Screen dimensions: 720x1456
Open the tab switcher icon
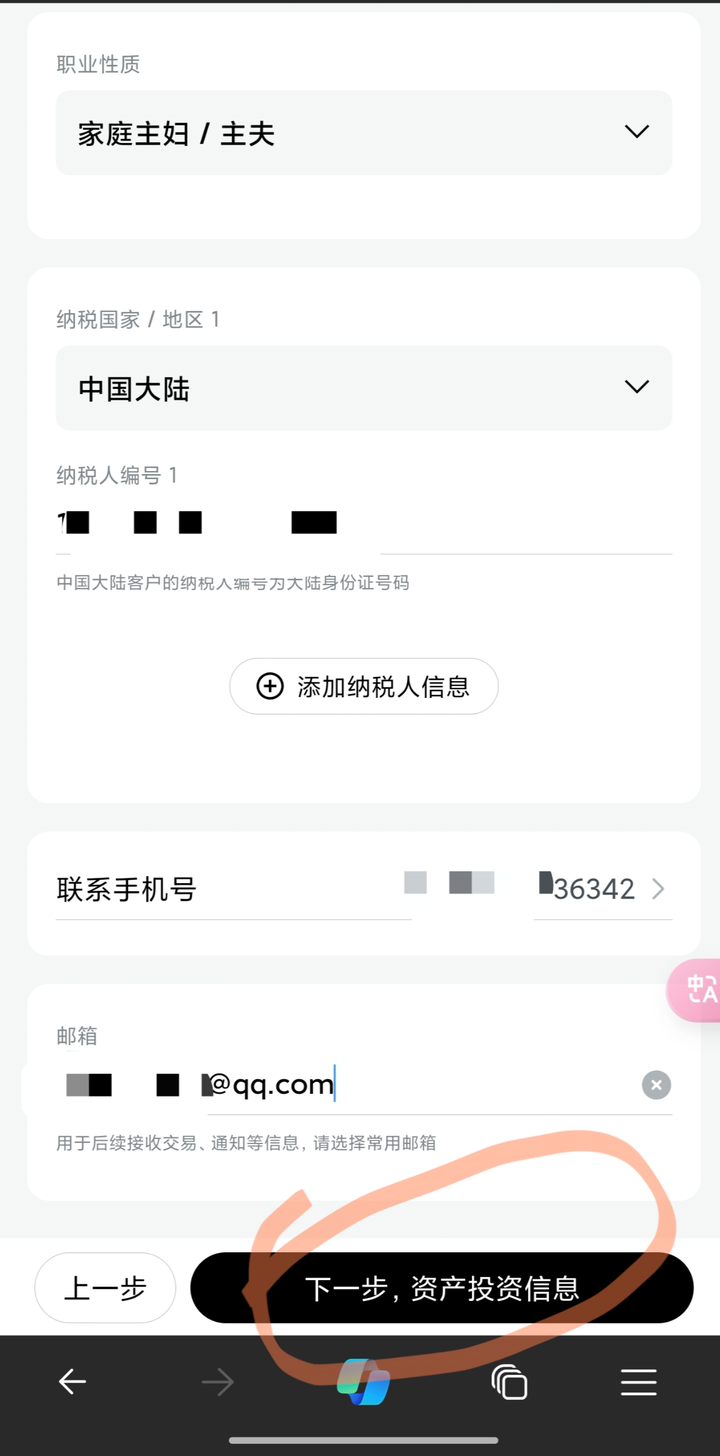[508, 1382]
